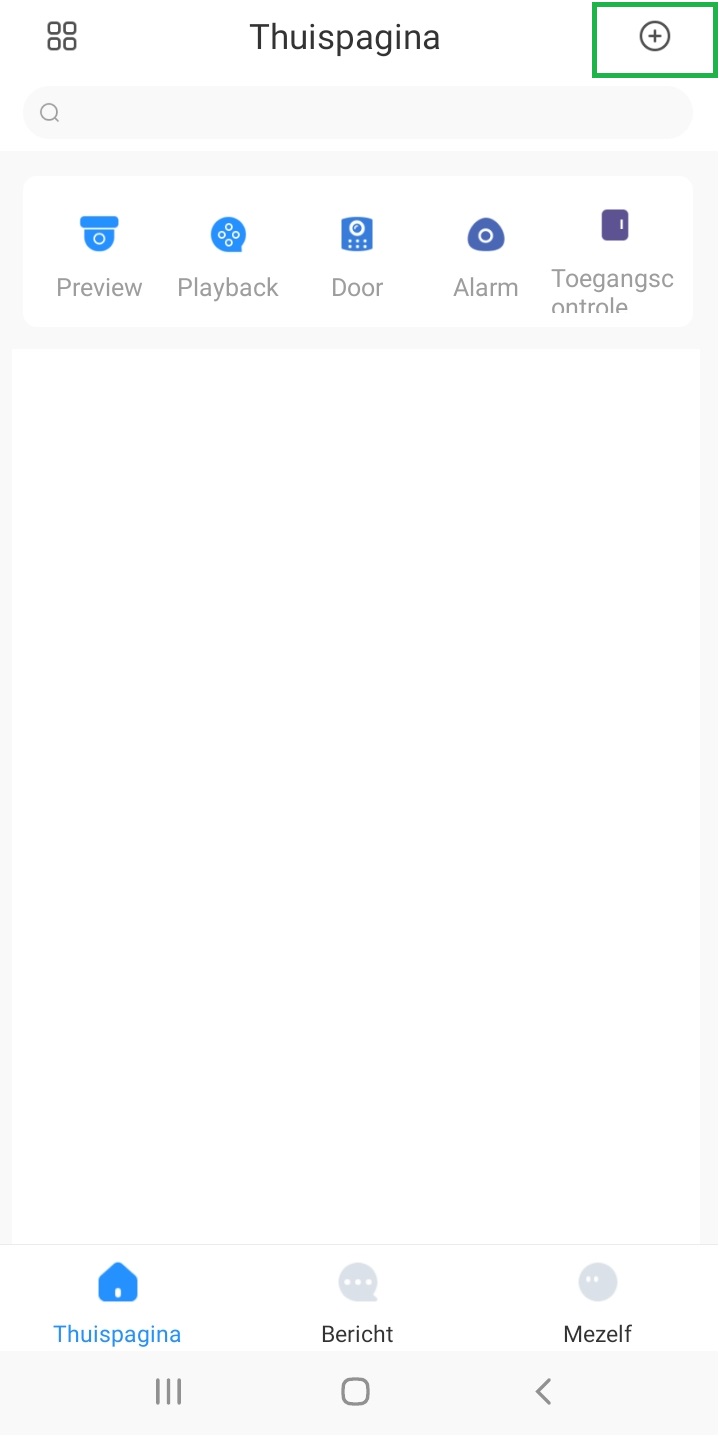Viewport: 719px width, 1437px height.
Task: Switch to the Mezelf tab
Action: click(597, 1302)
